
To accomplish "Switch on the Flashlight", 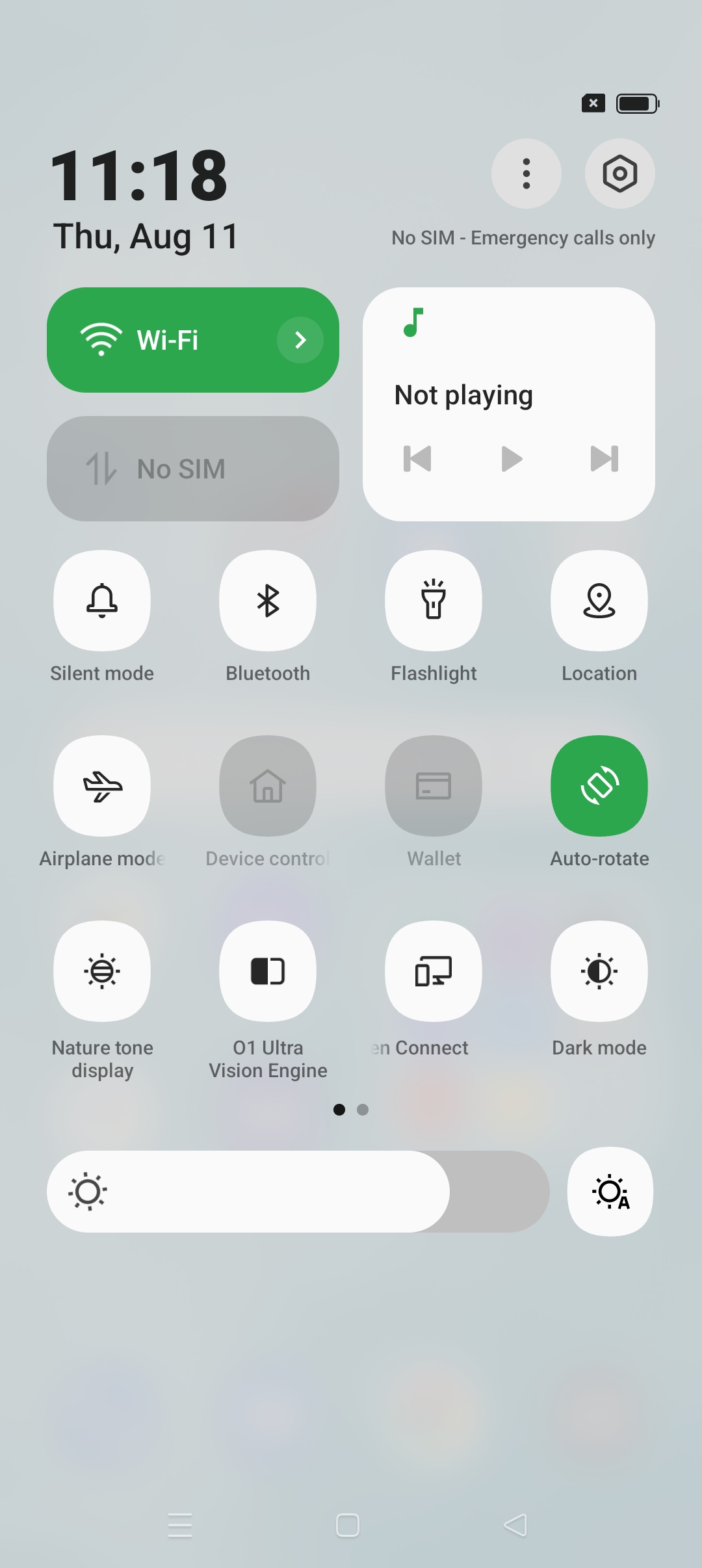I will coord(434,601).
